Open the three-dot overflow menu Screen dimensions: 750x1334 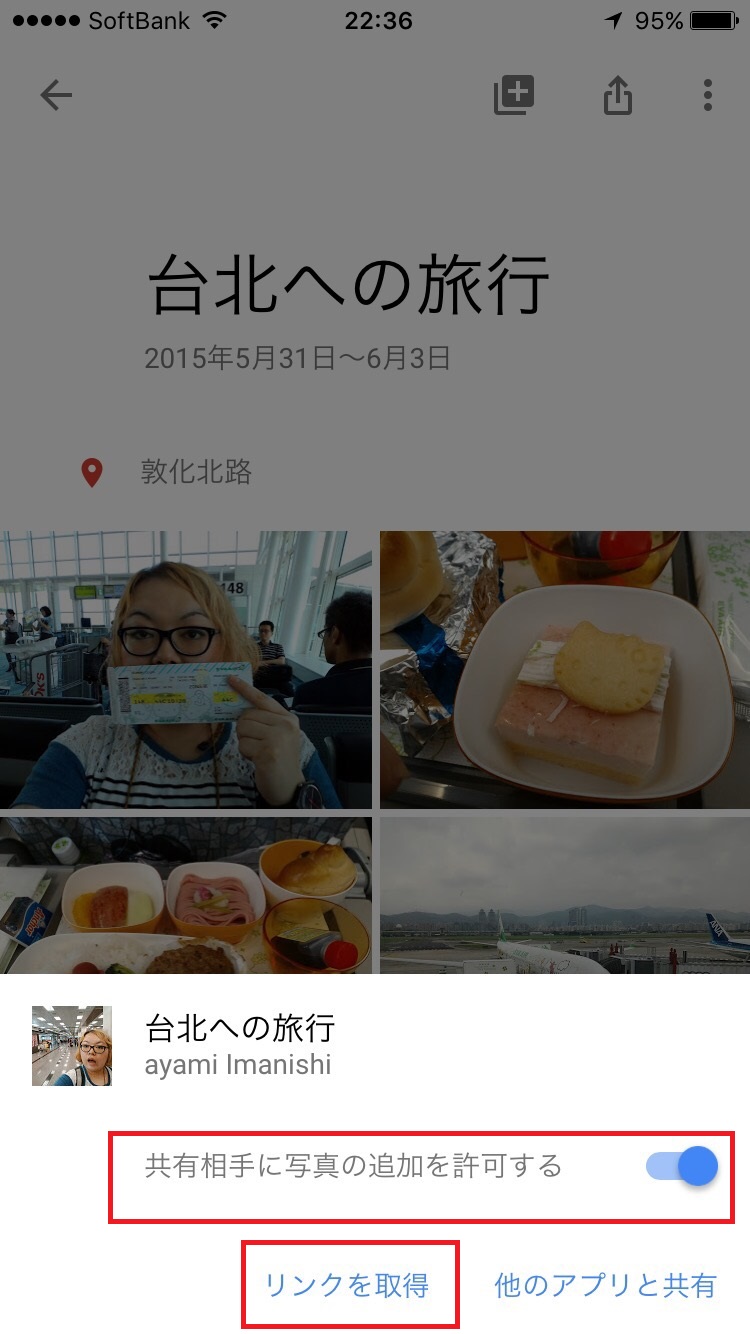tap(707, 96)
